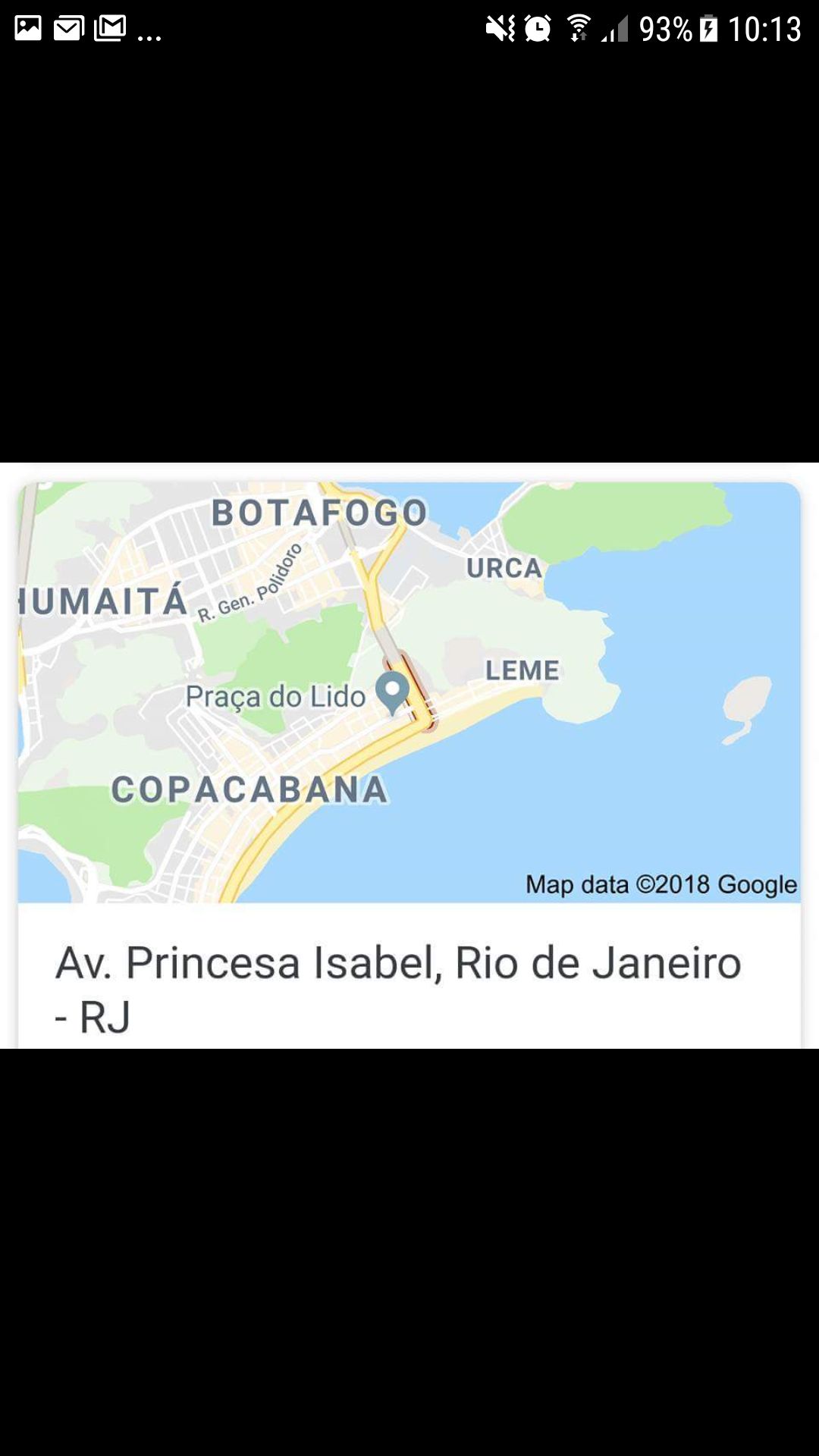Tap the Av. Princesa Isabel map image
The height and width of the screenshot is (1456, 819).
[409, 692]
